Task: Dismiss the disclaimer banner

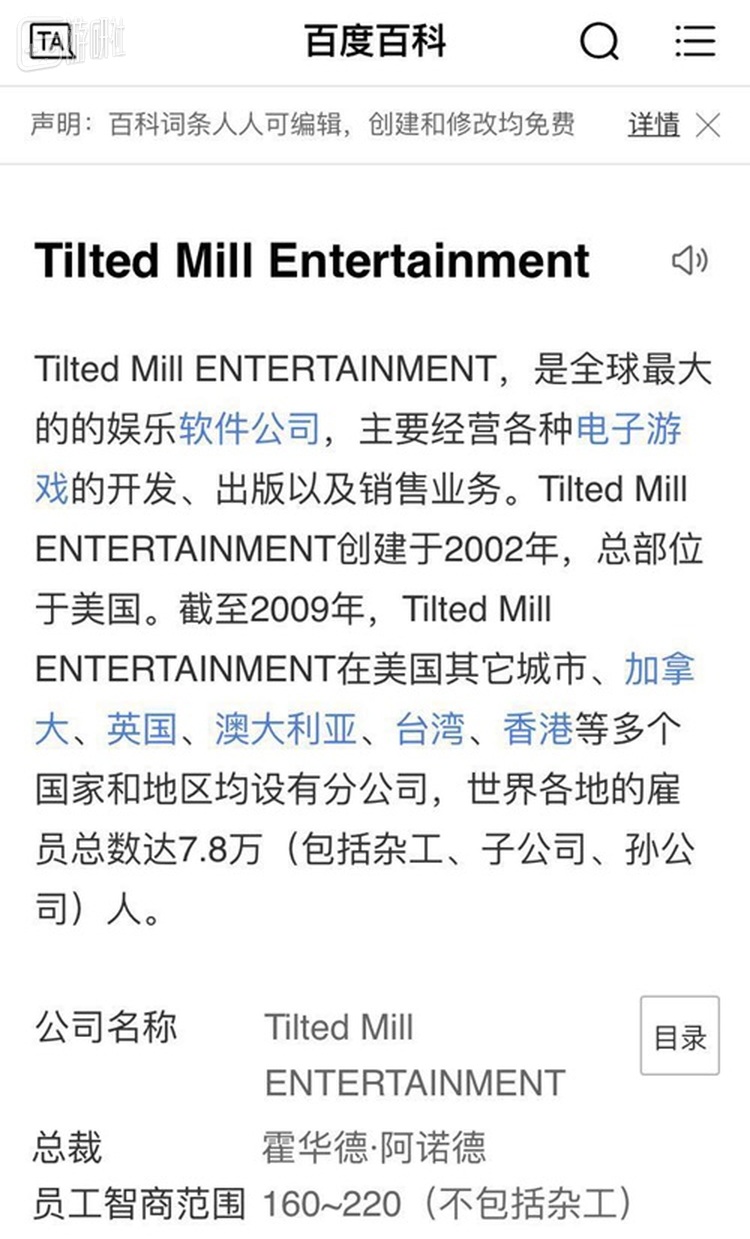Action: (708, 125)
